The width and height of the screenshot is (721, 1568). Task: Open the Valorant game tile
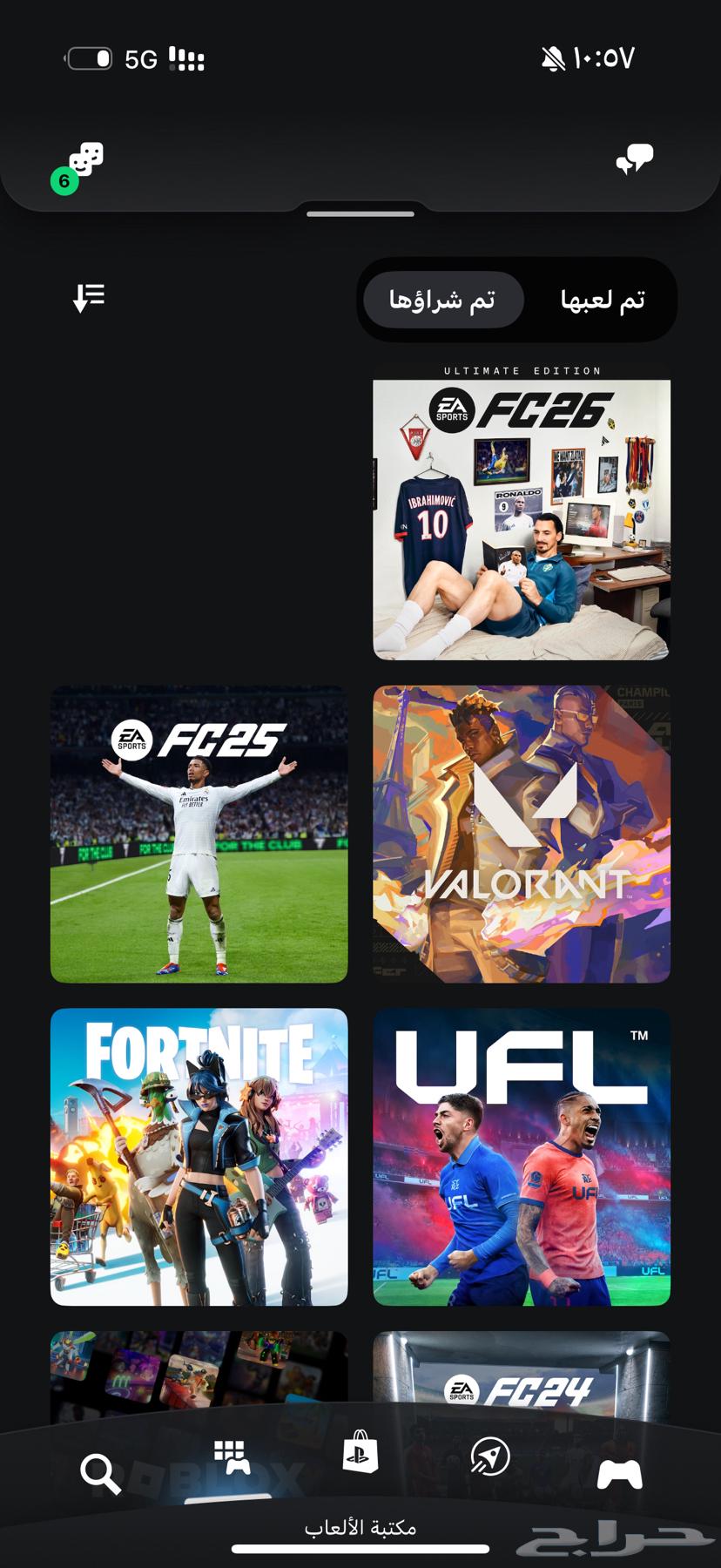[x=522, y=834]
